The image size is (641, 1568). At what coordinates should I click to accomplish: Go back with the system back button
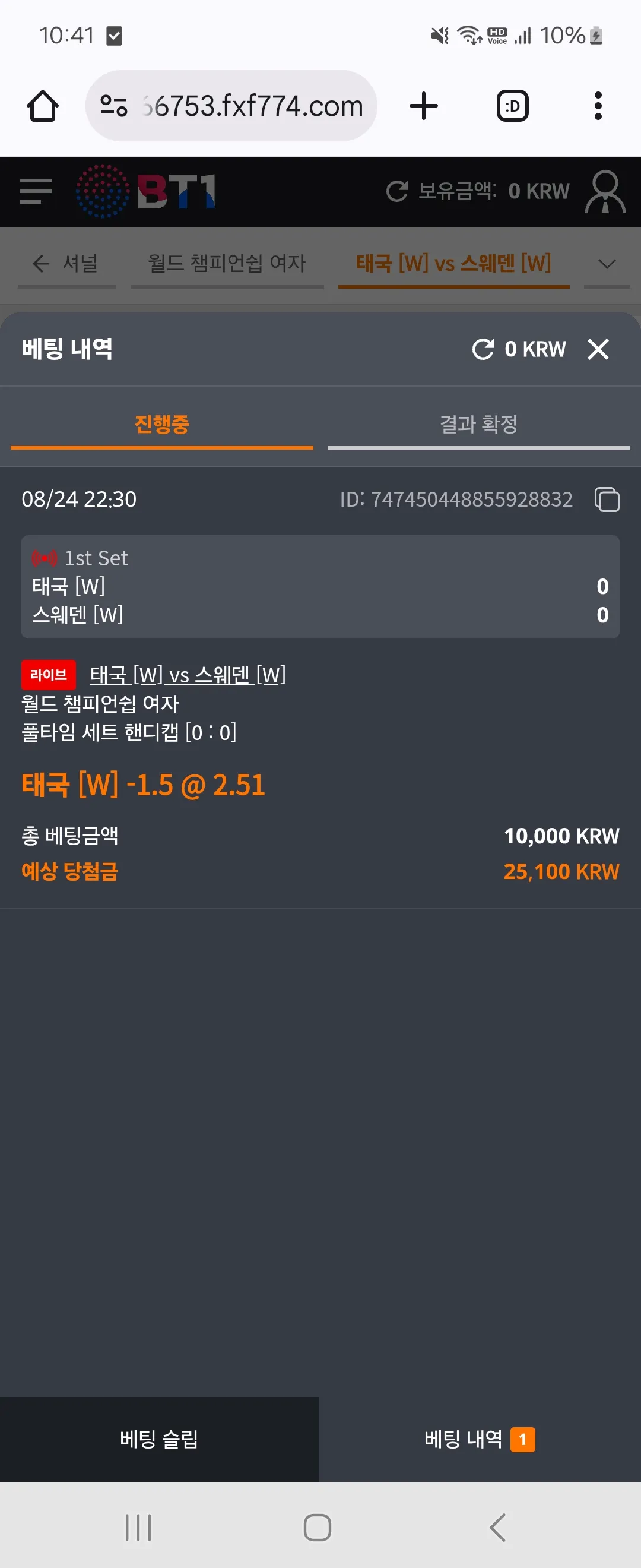pyautogui.click(x=497, y=1527)
